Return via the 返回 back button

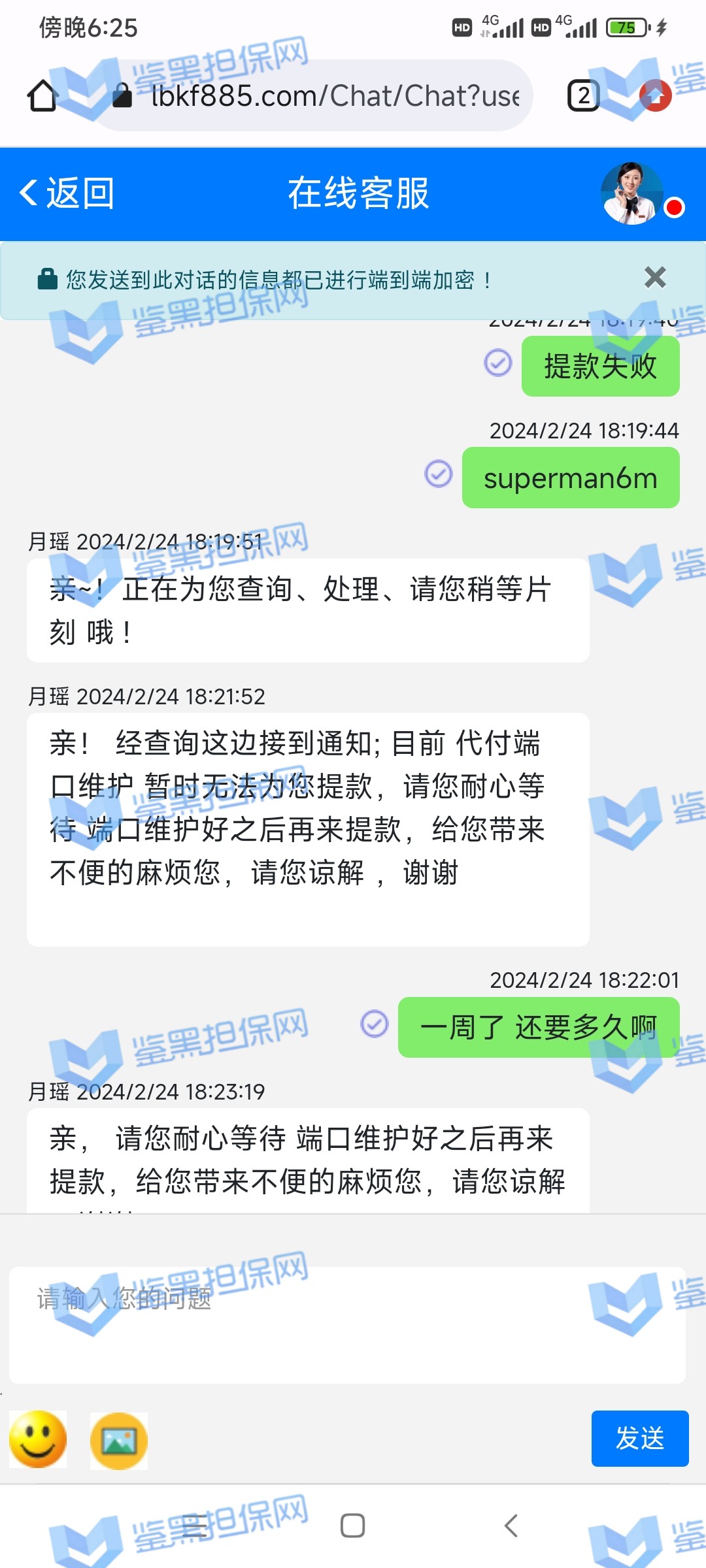tap(67, 193)
